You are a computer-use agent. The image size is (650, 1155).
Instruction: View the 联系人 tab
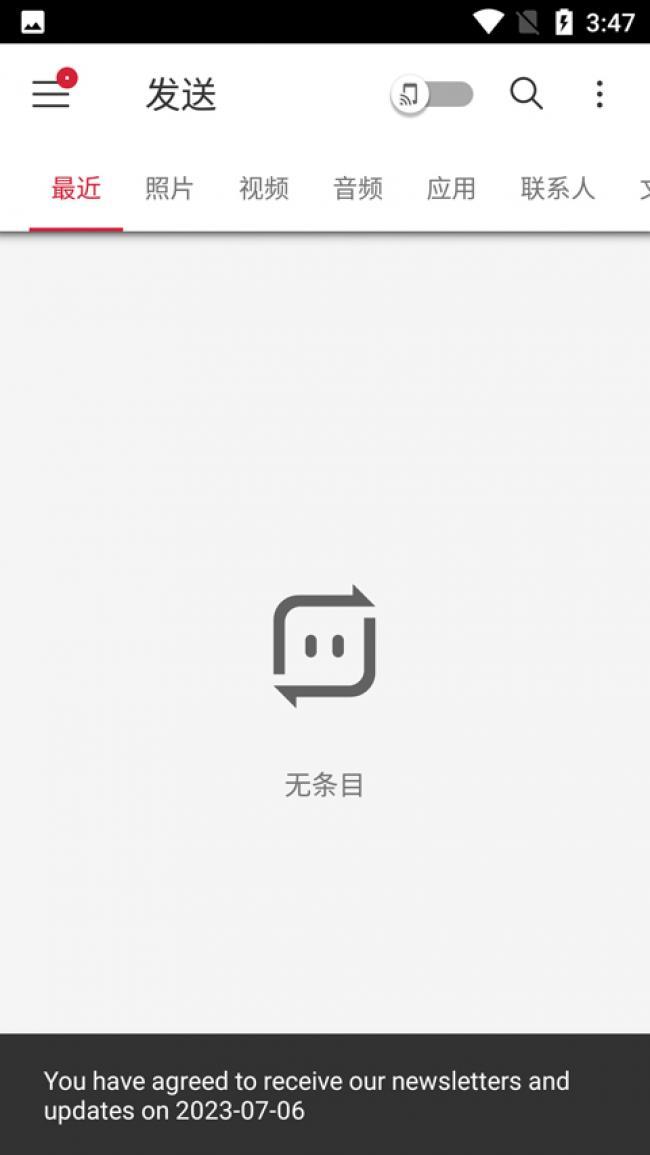tap(558, 188)
